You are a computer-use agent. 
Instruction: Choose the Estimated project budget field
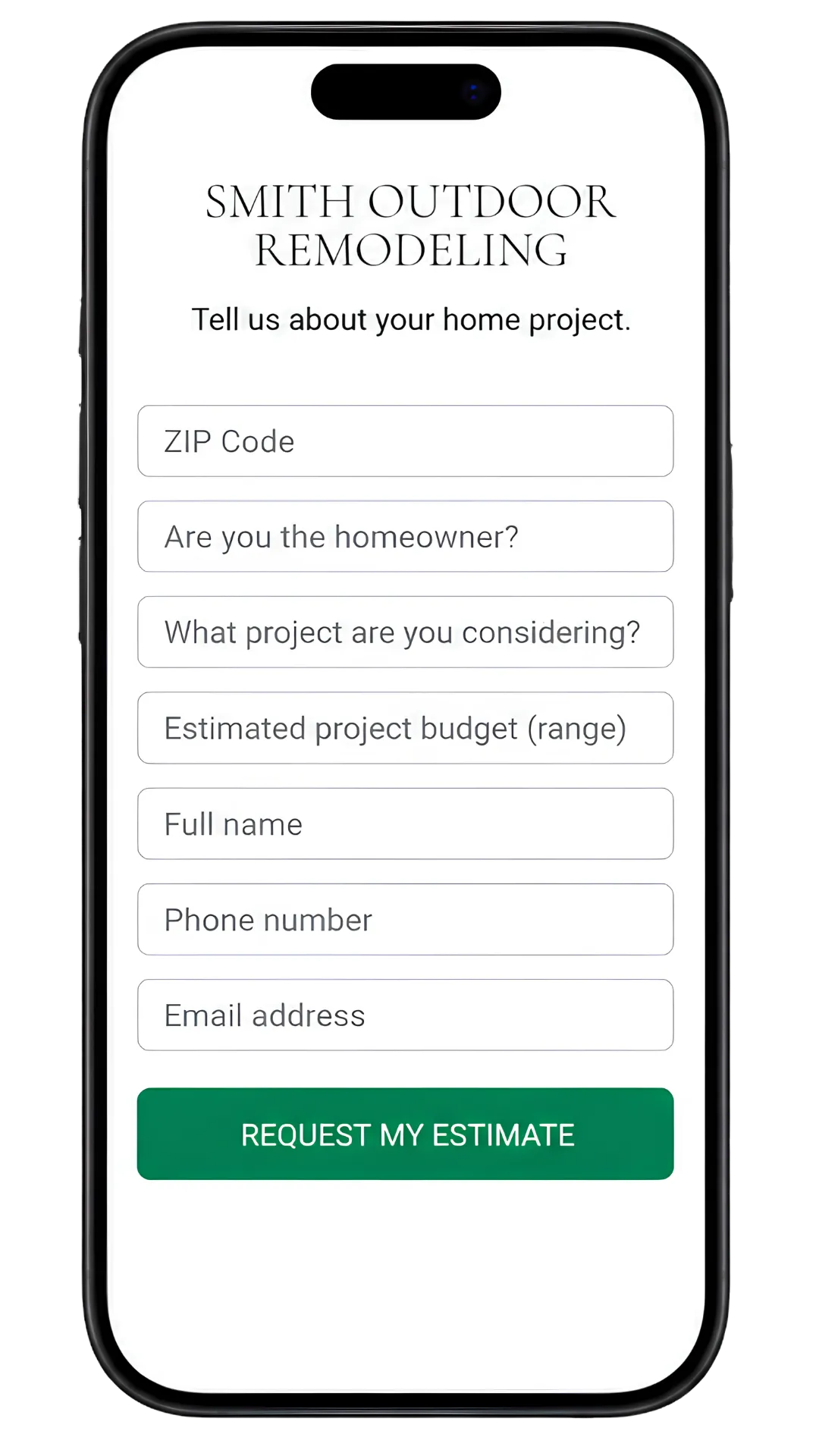click(x=405, y=728)
